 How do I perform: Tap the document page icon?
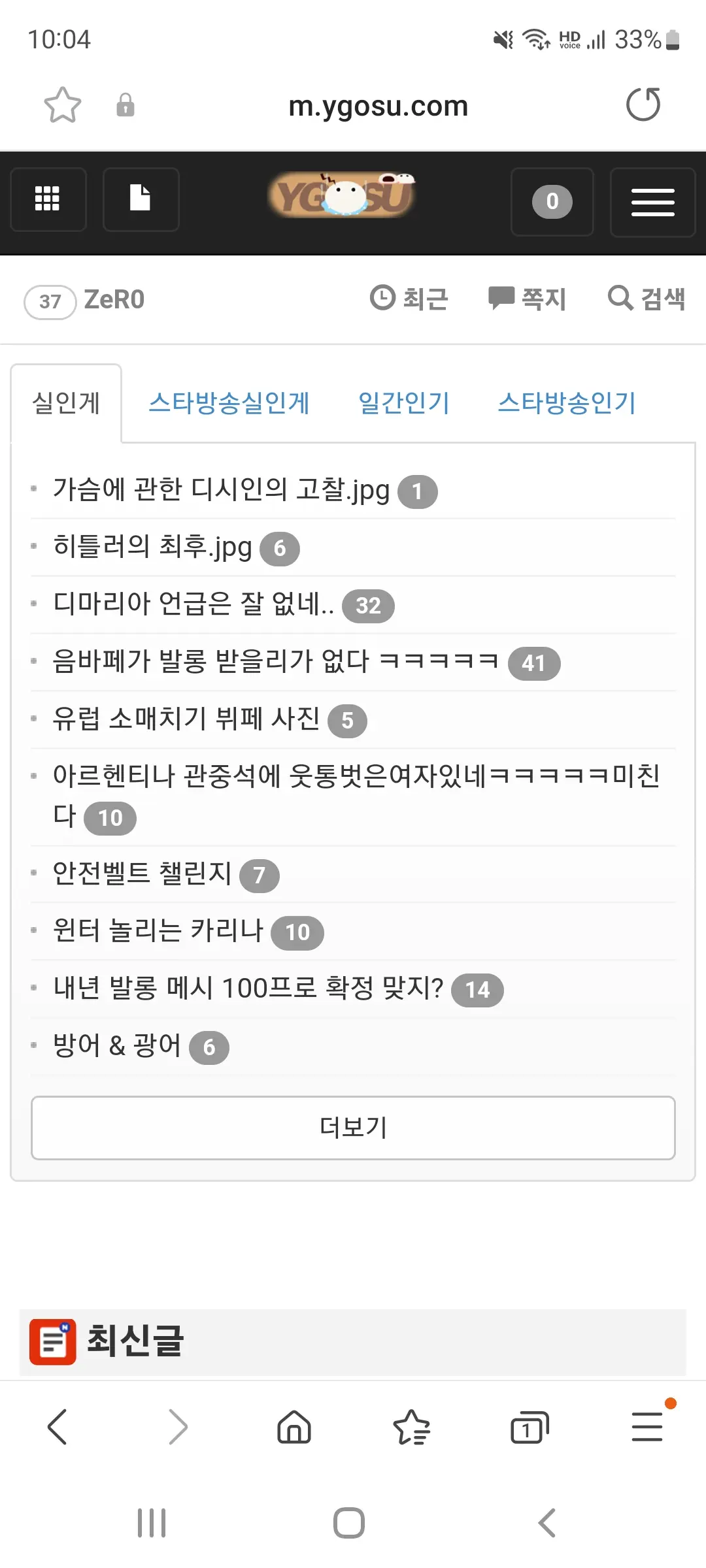141,199
